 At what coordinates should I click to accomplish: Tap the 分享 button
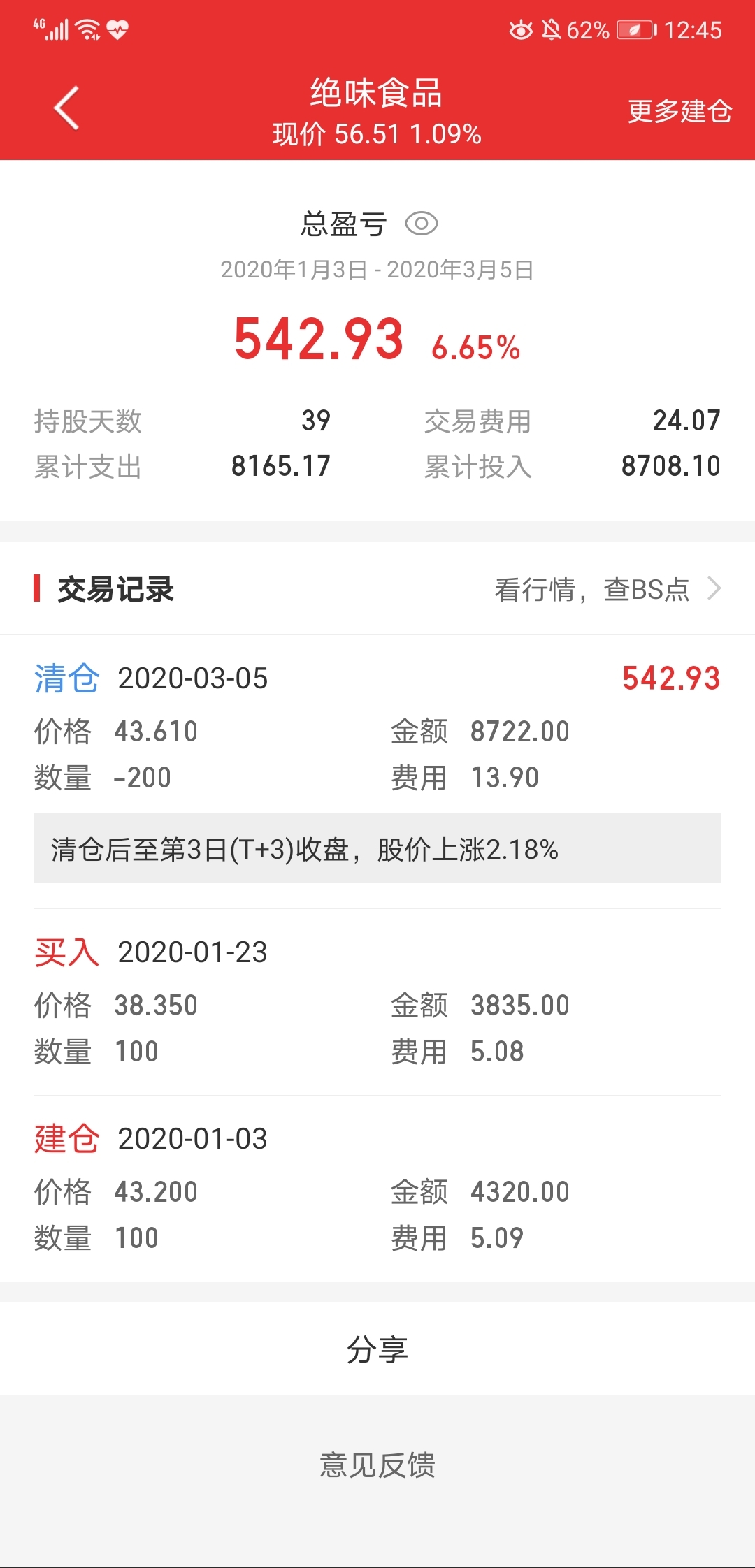pyautogui.click(x=377, y=1349)
